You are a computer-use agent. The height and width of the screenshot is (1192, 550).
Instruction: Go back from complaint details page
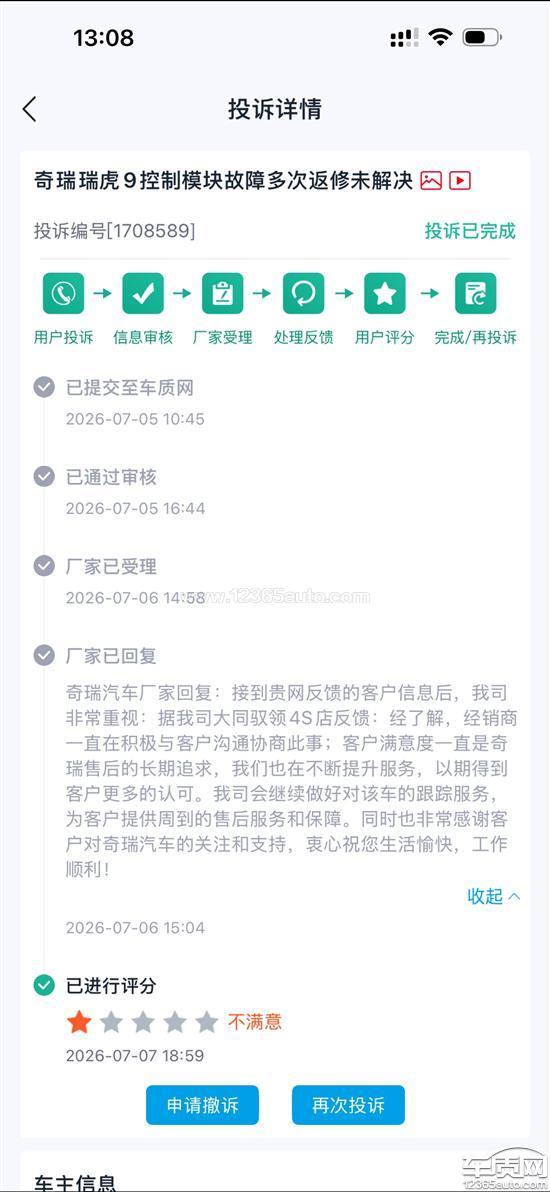[x=29, y=109]
